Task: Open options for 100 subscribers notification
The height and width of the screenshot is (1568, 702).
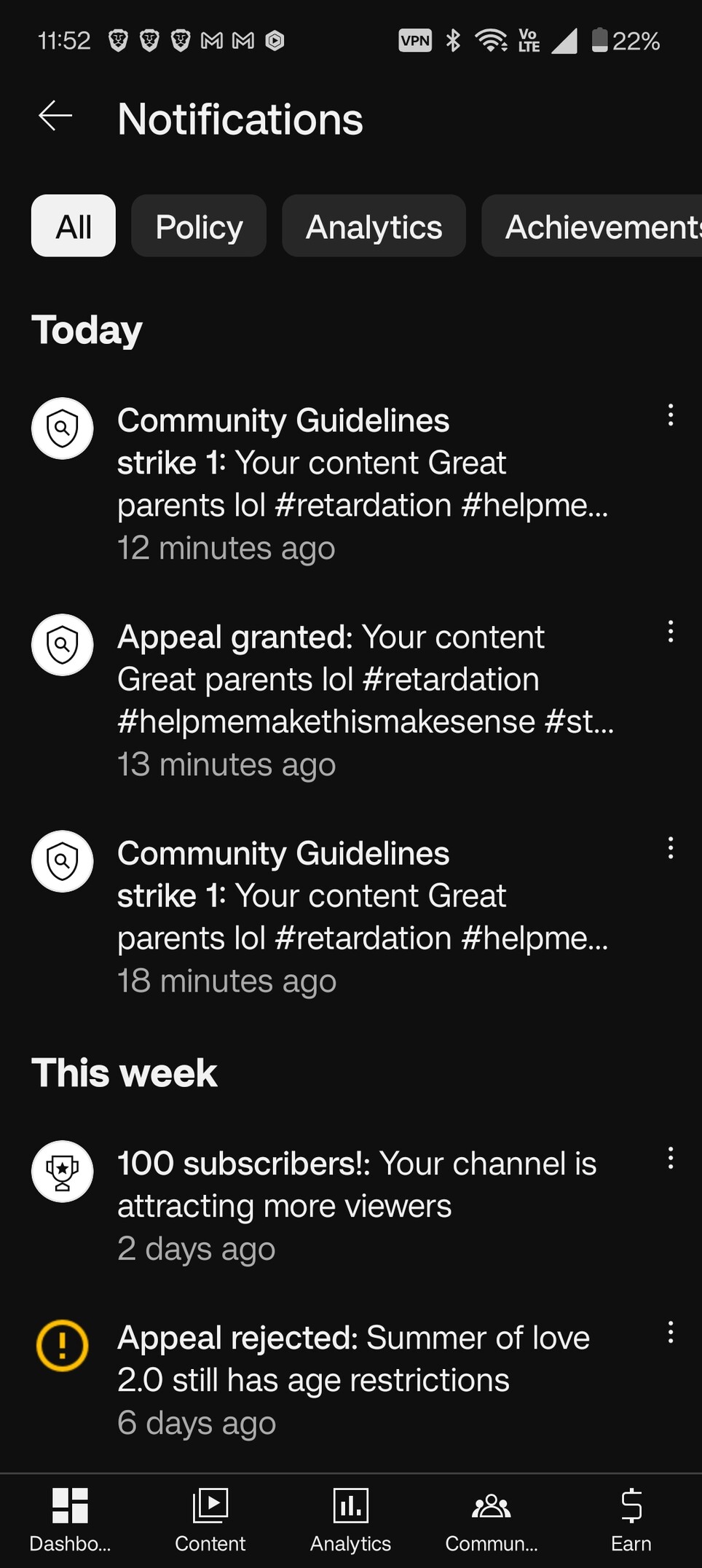Action: (671, 1159)
